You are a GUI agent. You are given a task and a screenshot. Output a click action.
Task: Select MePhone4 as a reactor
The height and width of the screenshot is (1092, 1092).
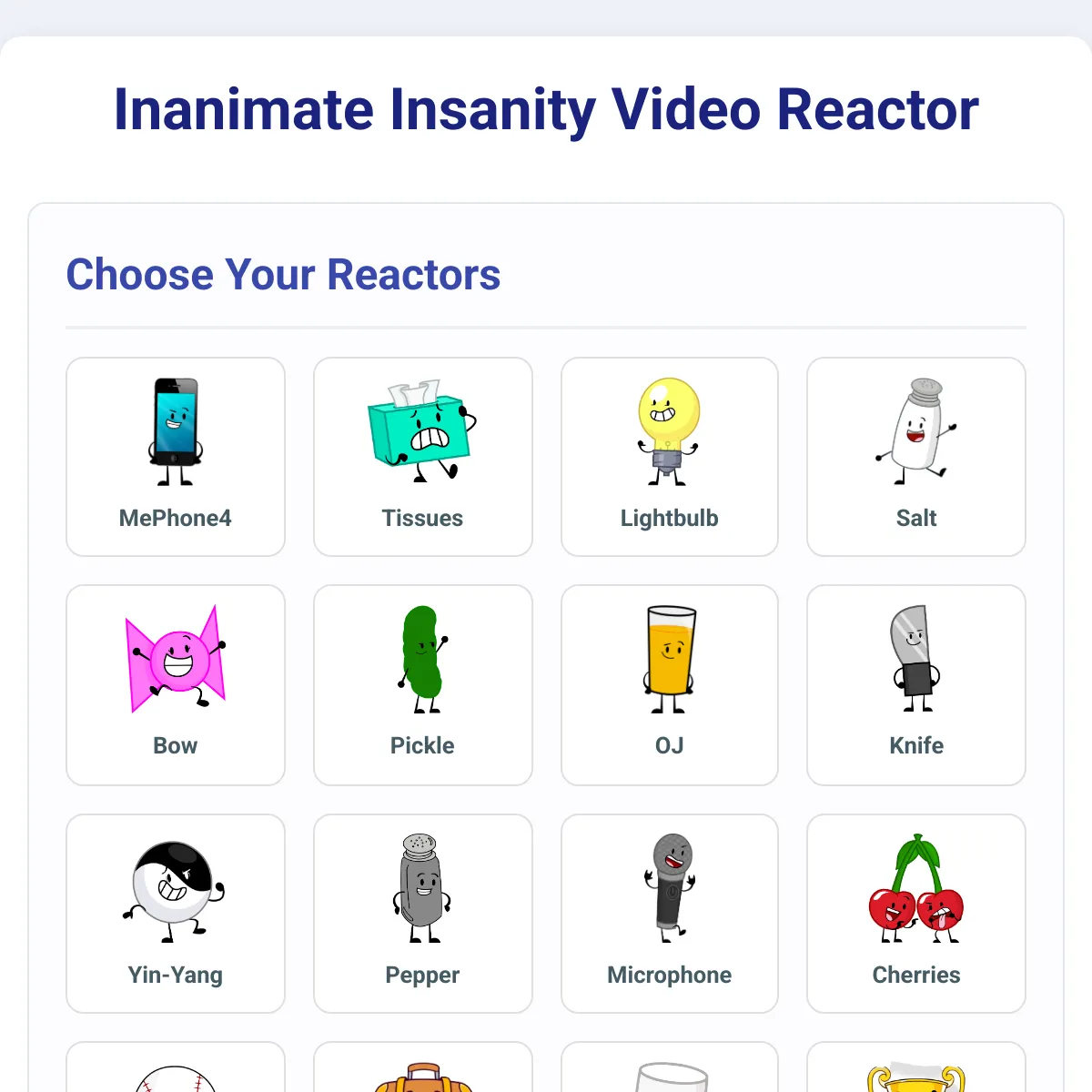176,456
